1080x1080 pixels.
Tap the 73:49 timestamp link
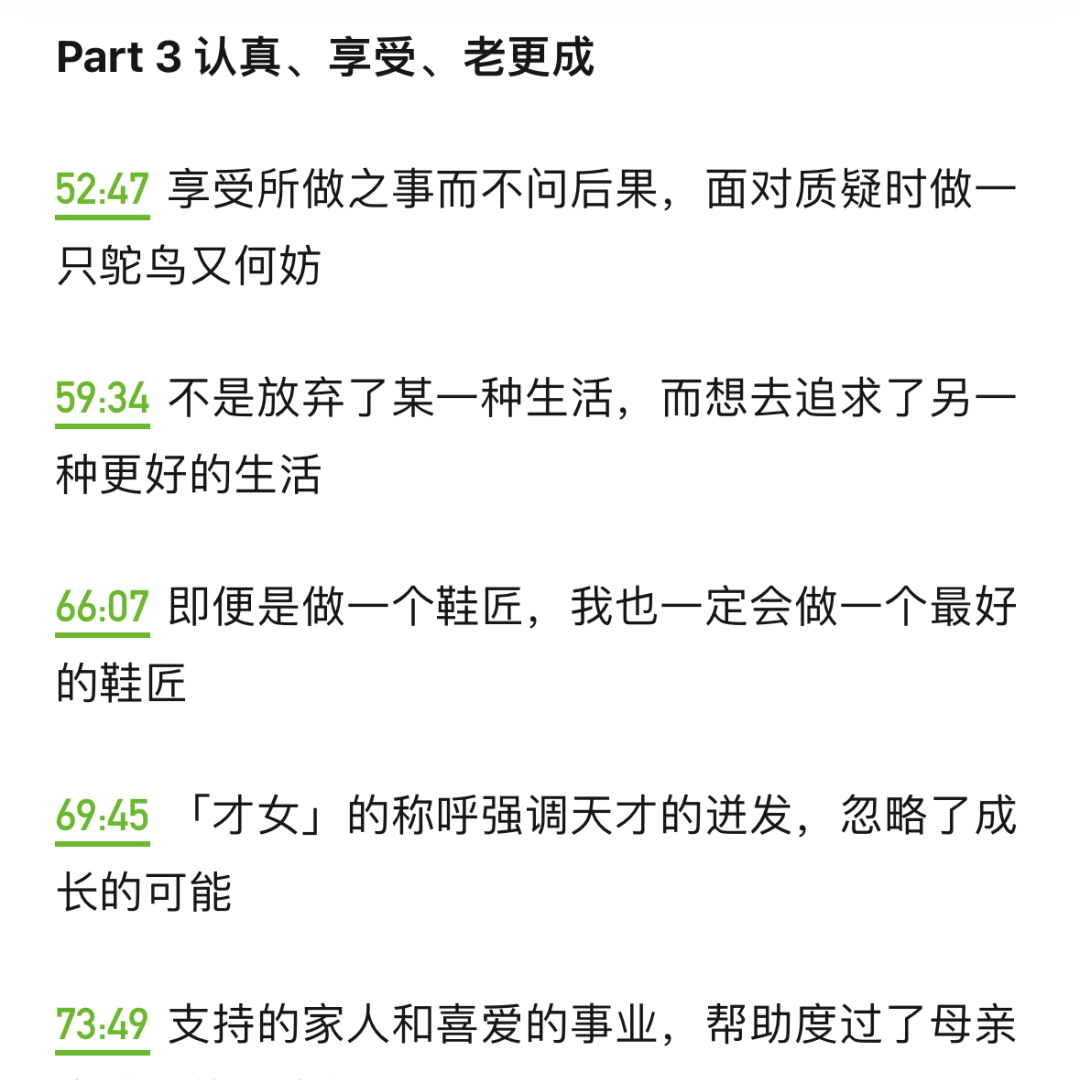coord(102,1026)
